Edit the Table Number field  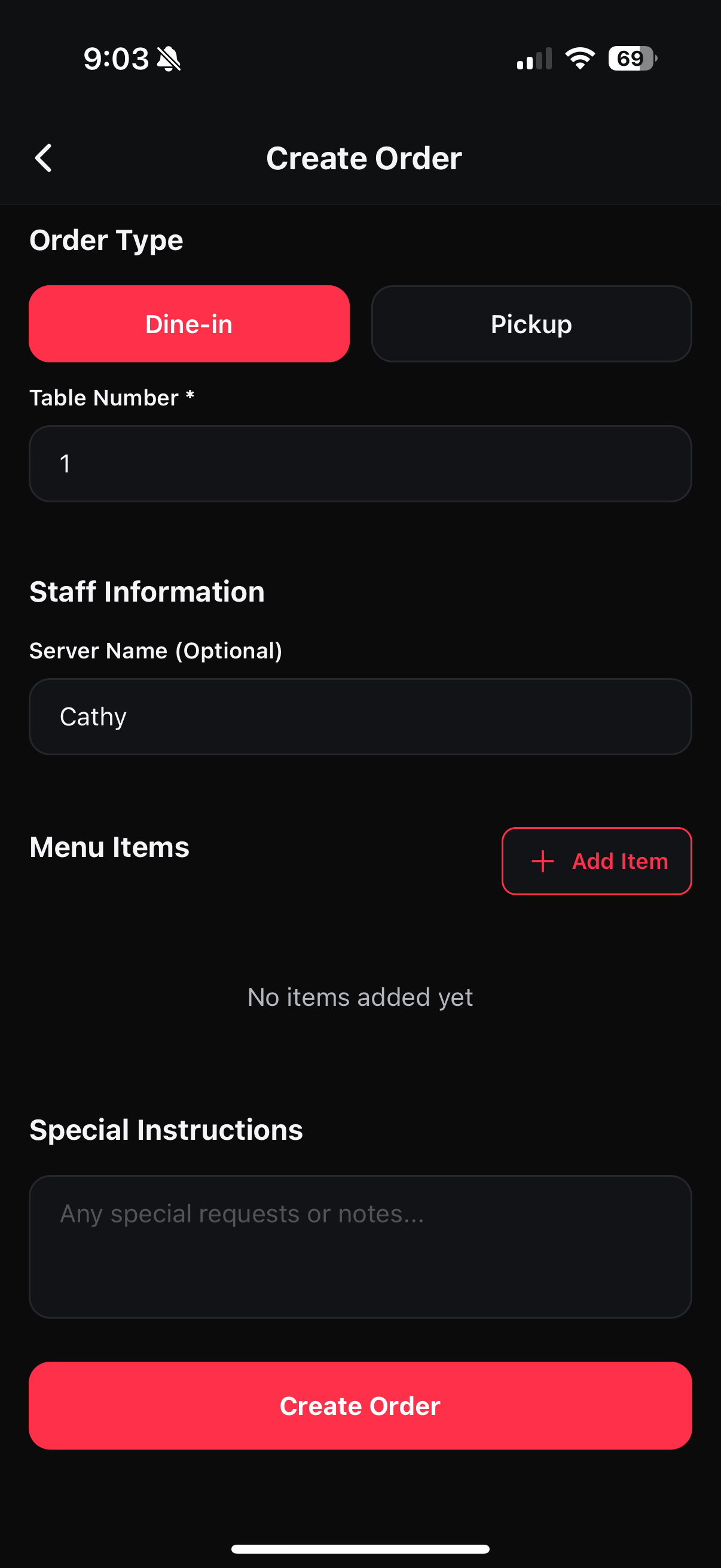coord(360,464)
